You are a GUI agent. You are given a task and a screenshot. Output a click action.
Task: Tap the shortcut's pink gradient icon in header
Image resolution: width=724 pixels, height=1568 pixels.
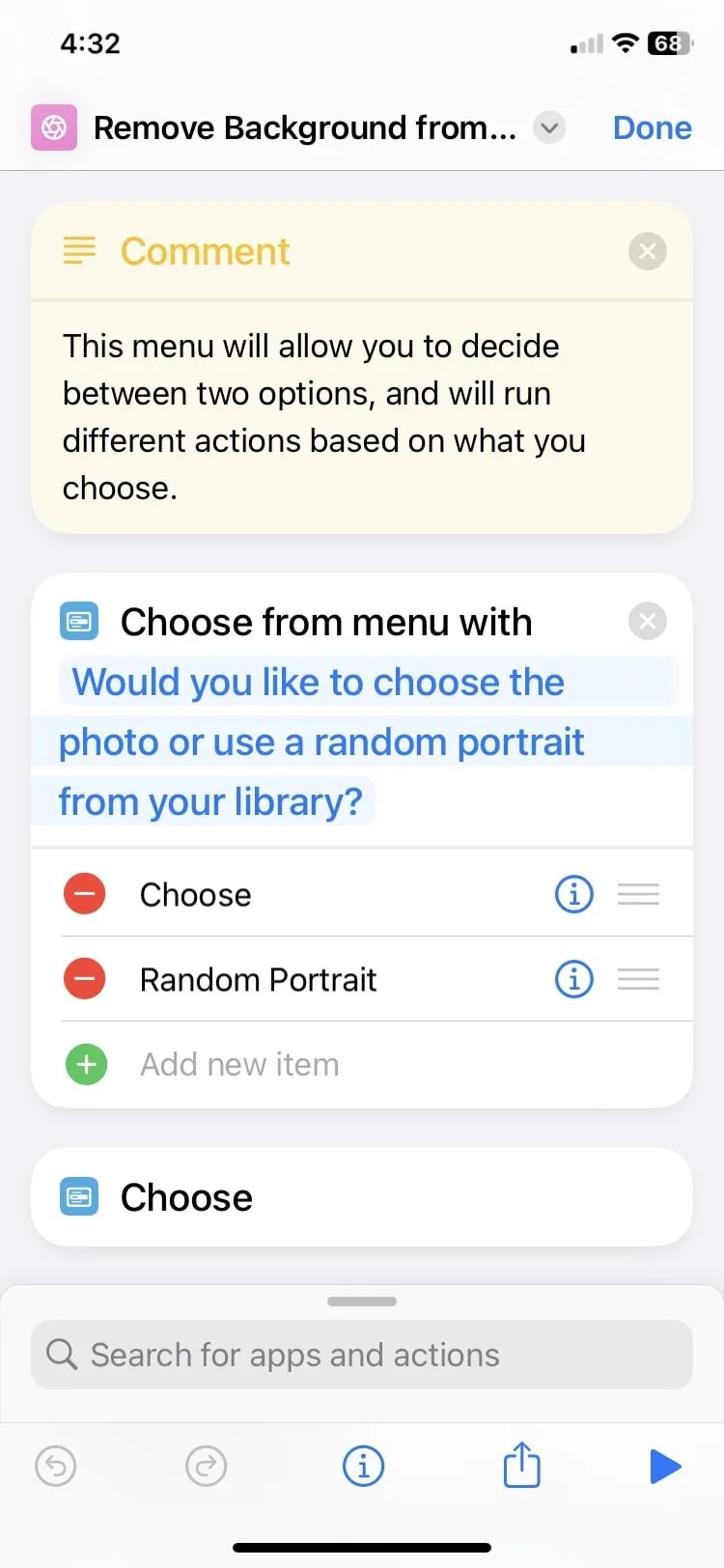[x=53, y=126]
